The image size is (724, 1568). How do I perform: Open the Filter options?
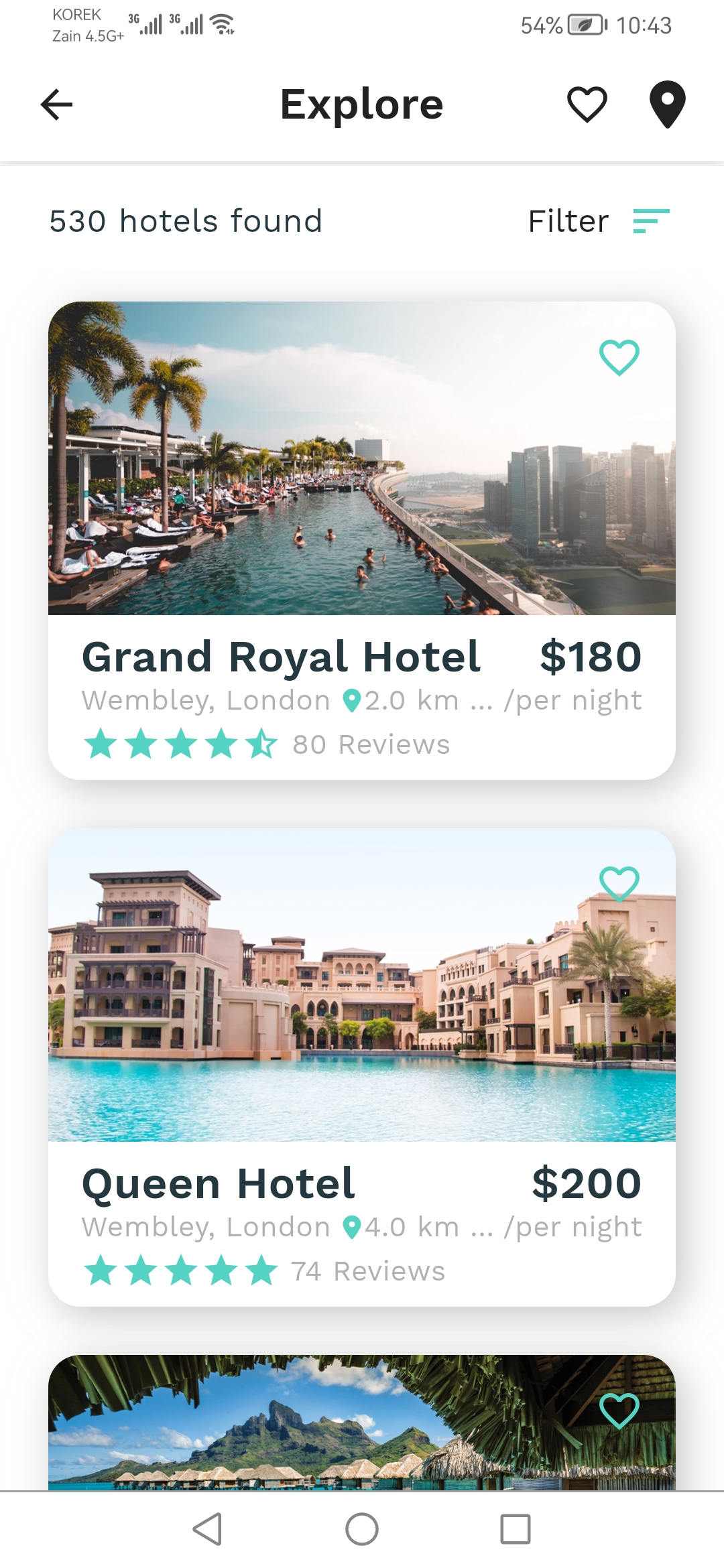pos(599,221)
